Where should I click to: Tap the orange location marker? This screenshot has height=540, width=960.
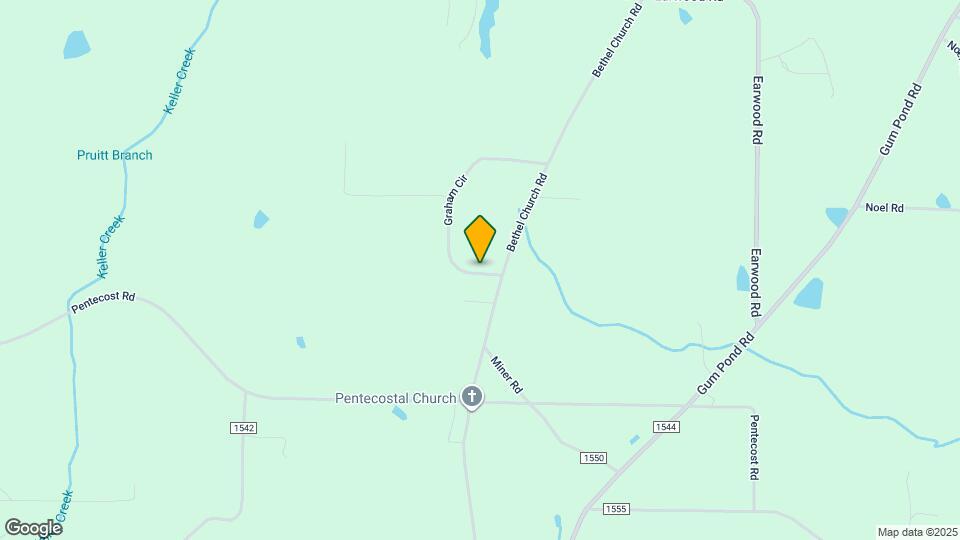(481, 239)
